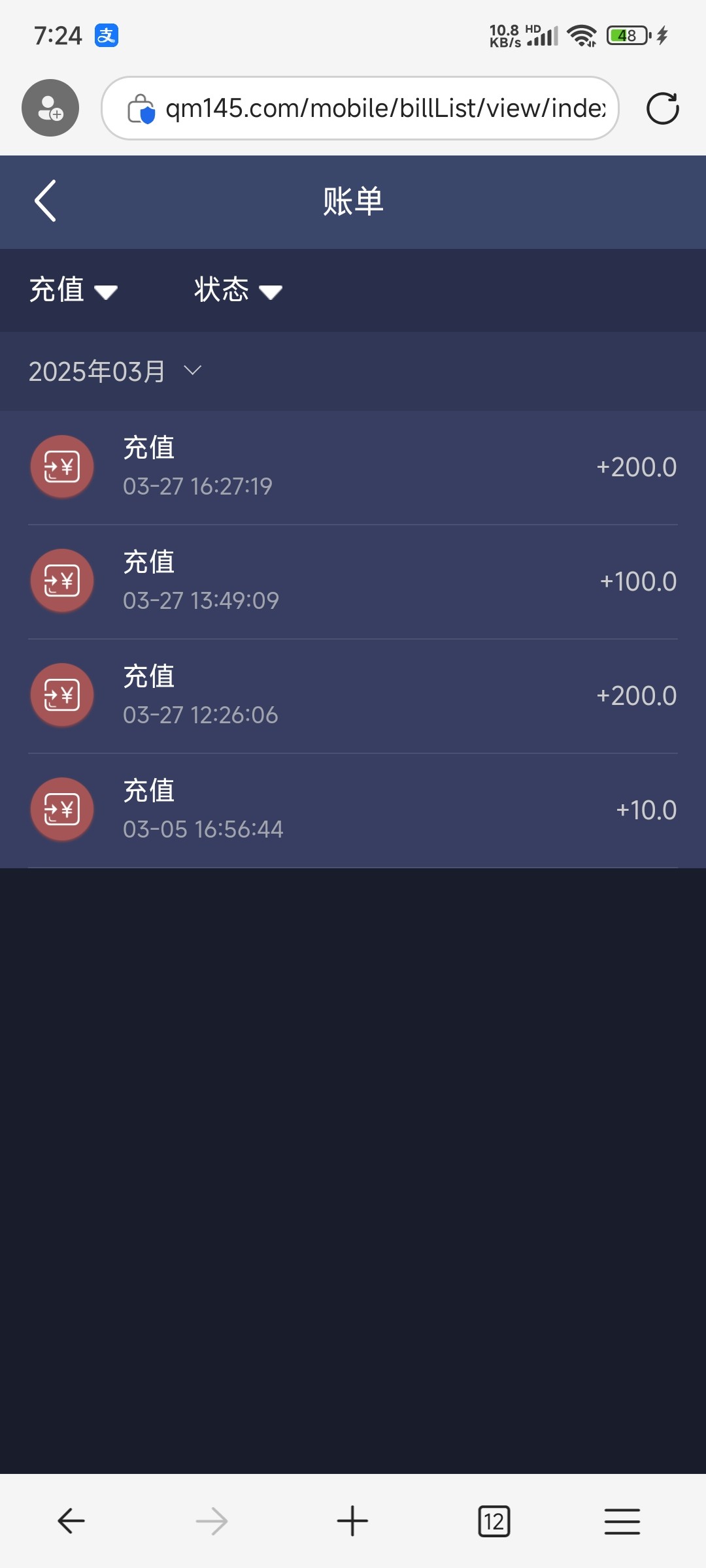Viewport: 706px width, 1568px height.
Task: Open the 充值 record at 03-27 16:27:19
Action: (x=353, y=467)
